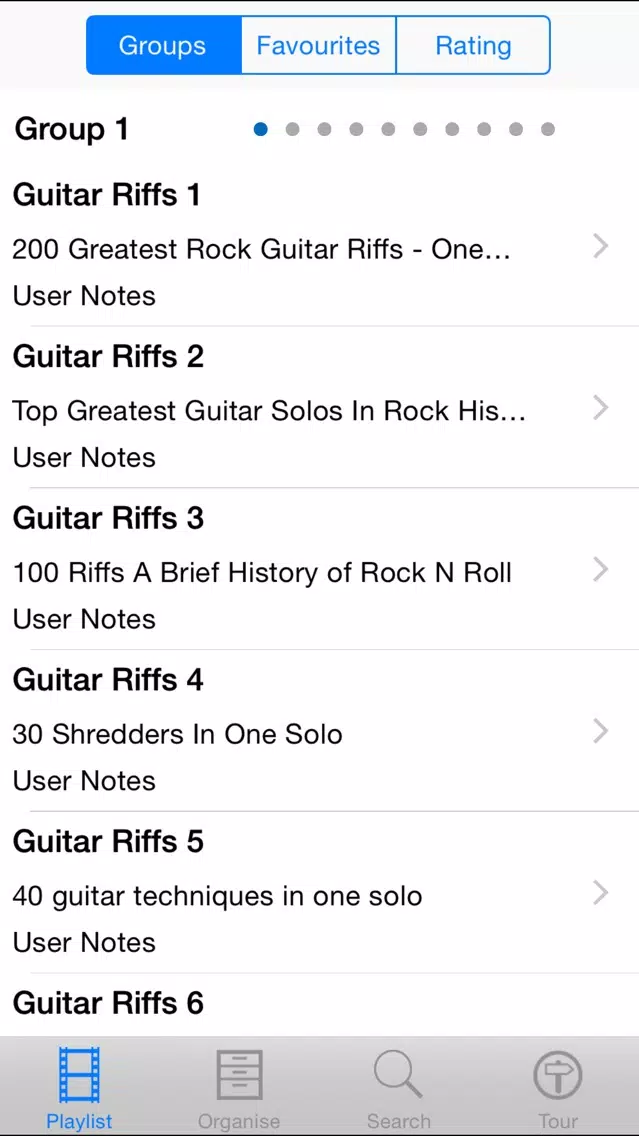The width and height of the screenshot is (639, 1136).
Task: Open 100 Riffs A Brief History row
Action: 320,569
